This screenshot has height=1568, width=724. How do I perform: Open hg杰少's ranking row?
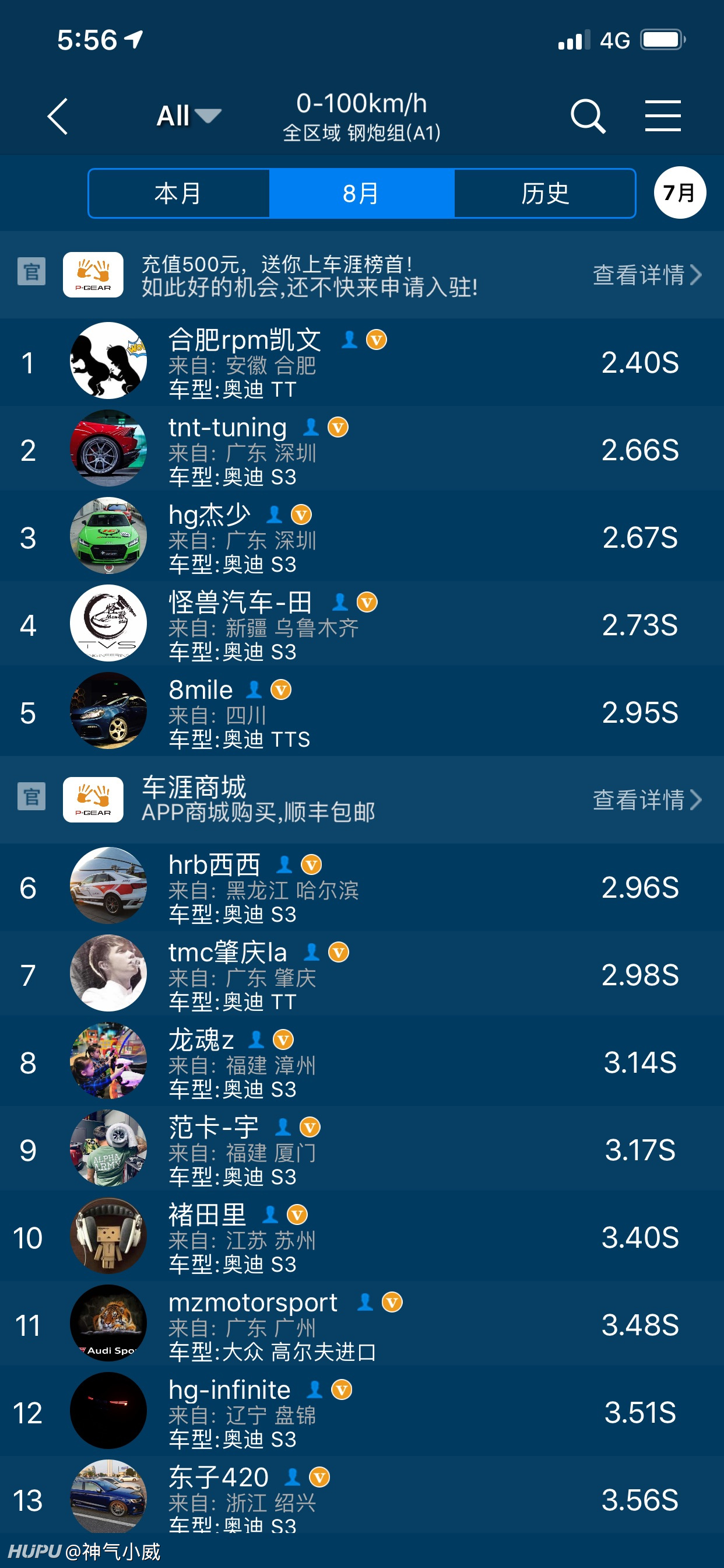point(362,538)
